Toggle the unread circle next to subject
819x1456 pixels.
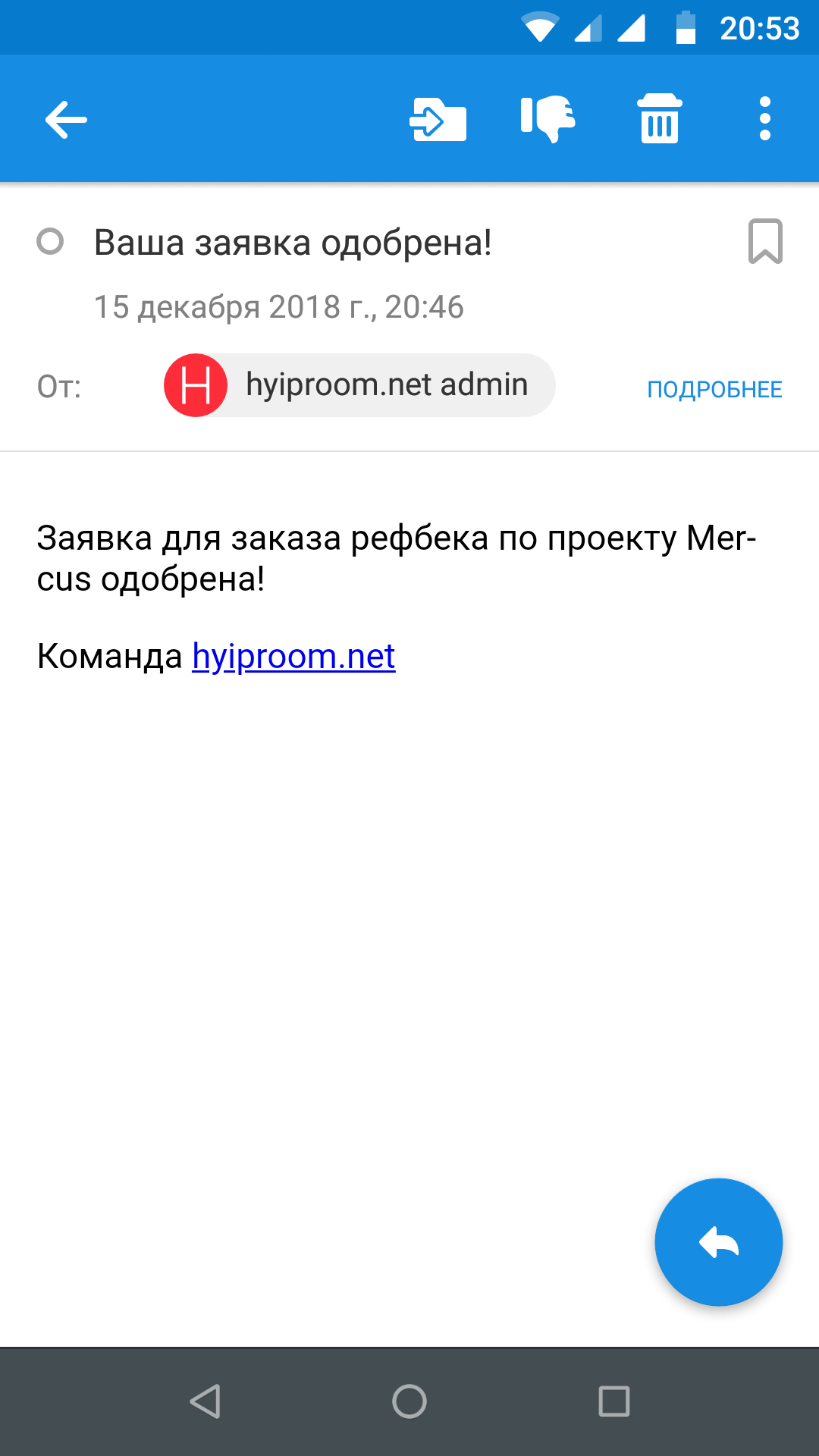click(50, 242)
